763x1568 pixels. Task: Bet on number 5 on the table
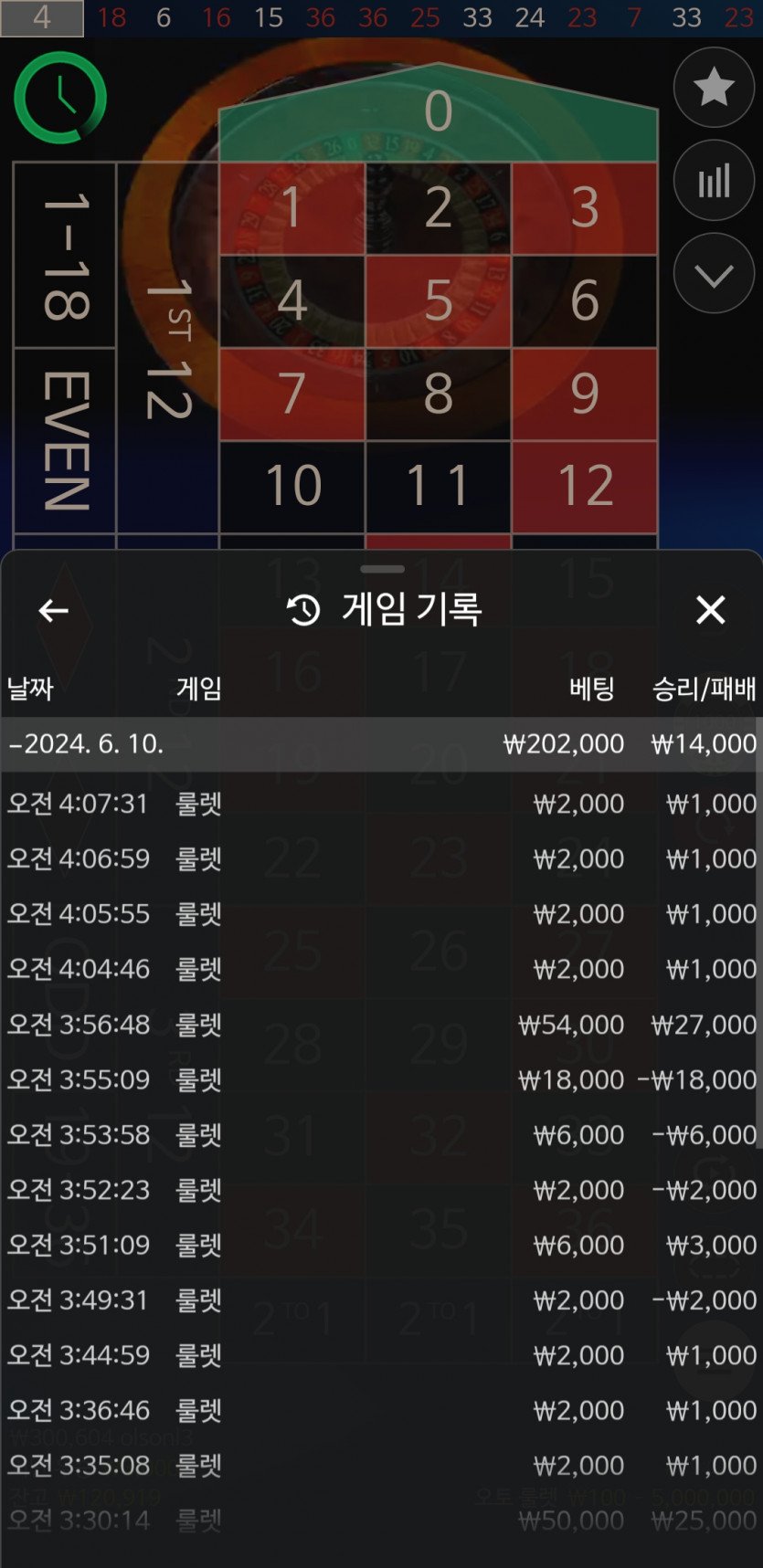[x=438, y=301]
